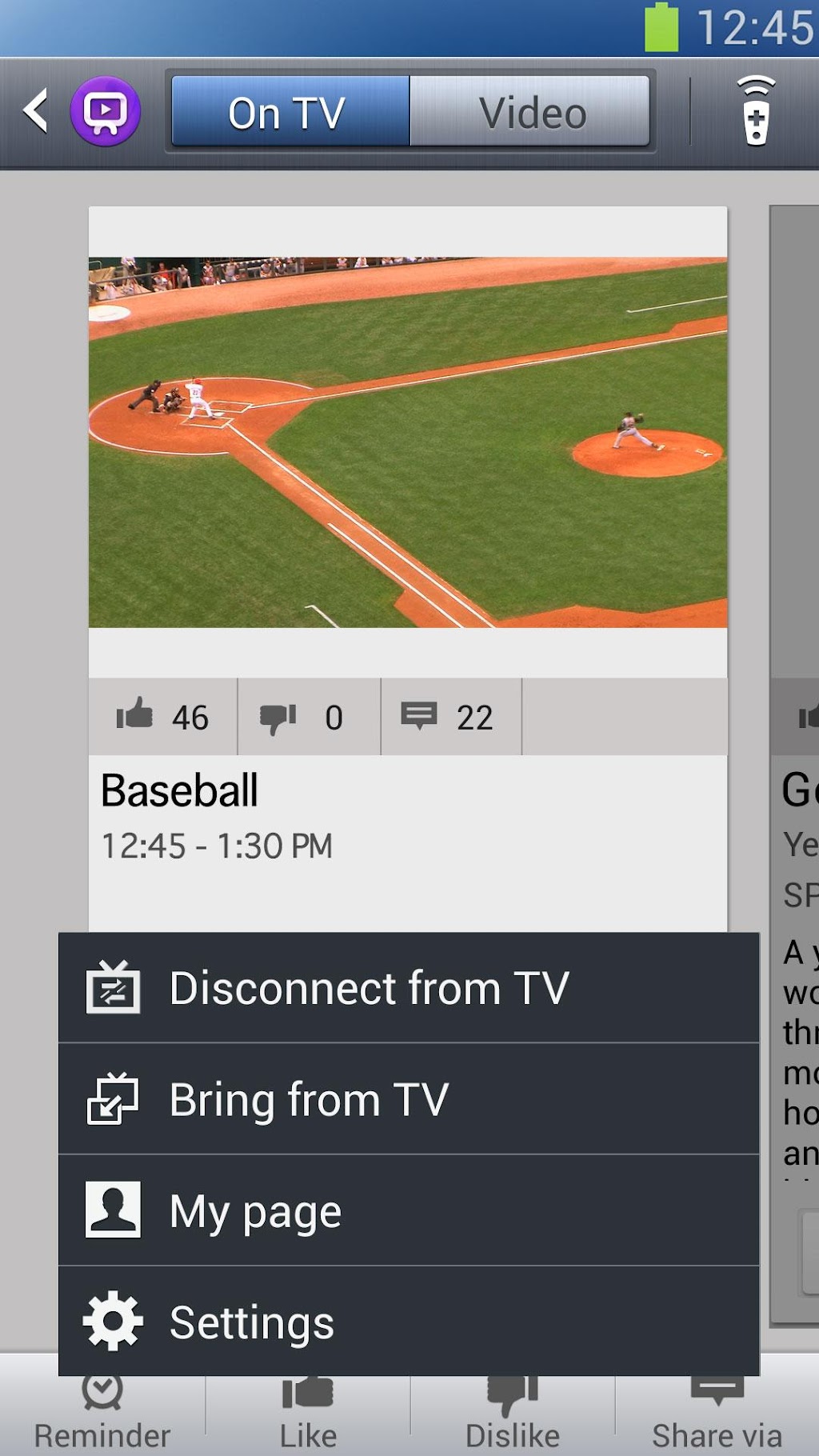Open the remote control icon
819x1456 pixels.
[755, 110]
